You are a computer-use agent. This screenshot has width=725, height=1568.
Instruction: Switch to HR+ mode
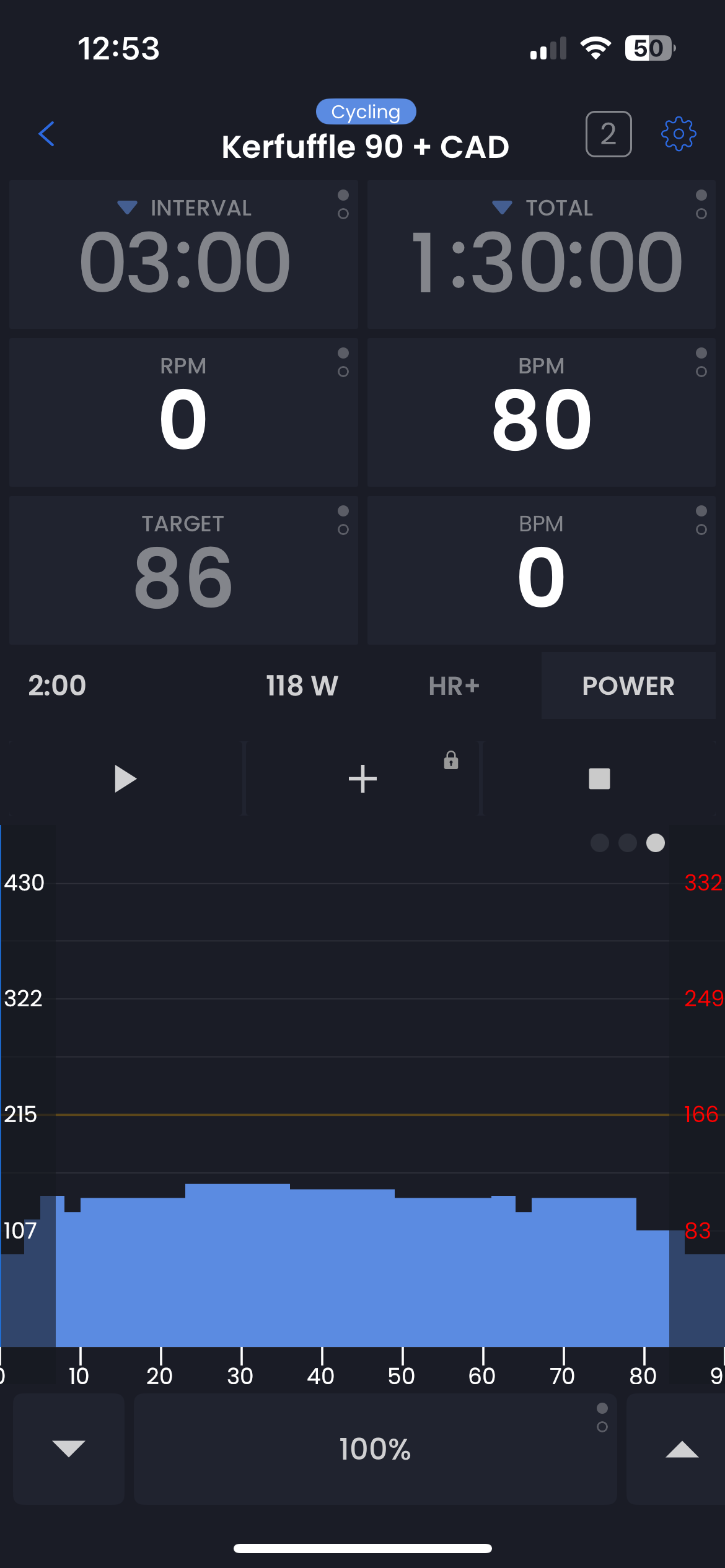pos(454,686)
